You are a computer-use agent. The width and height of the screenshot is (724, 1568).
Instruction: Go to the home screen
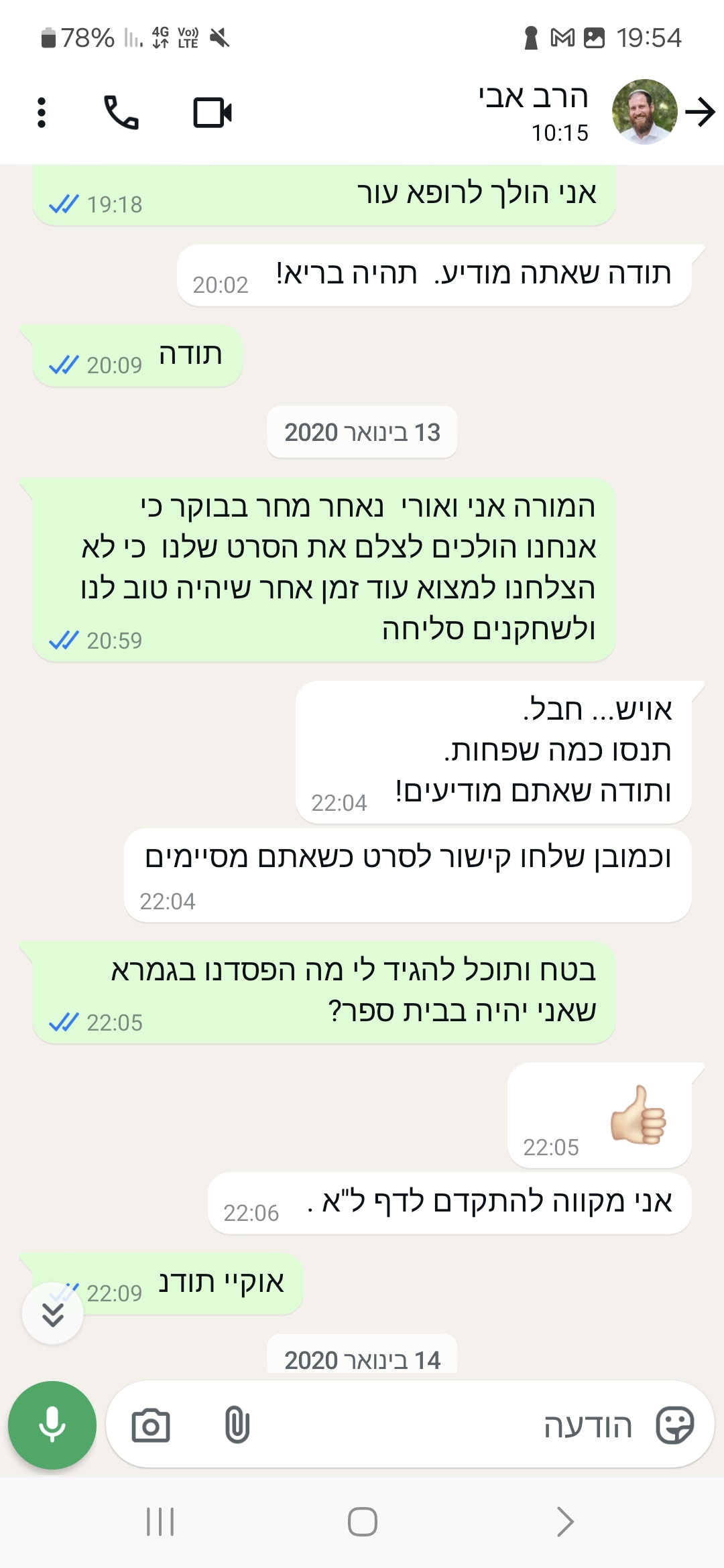[362, 1521]
